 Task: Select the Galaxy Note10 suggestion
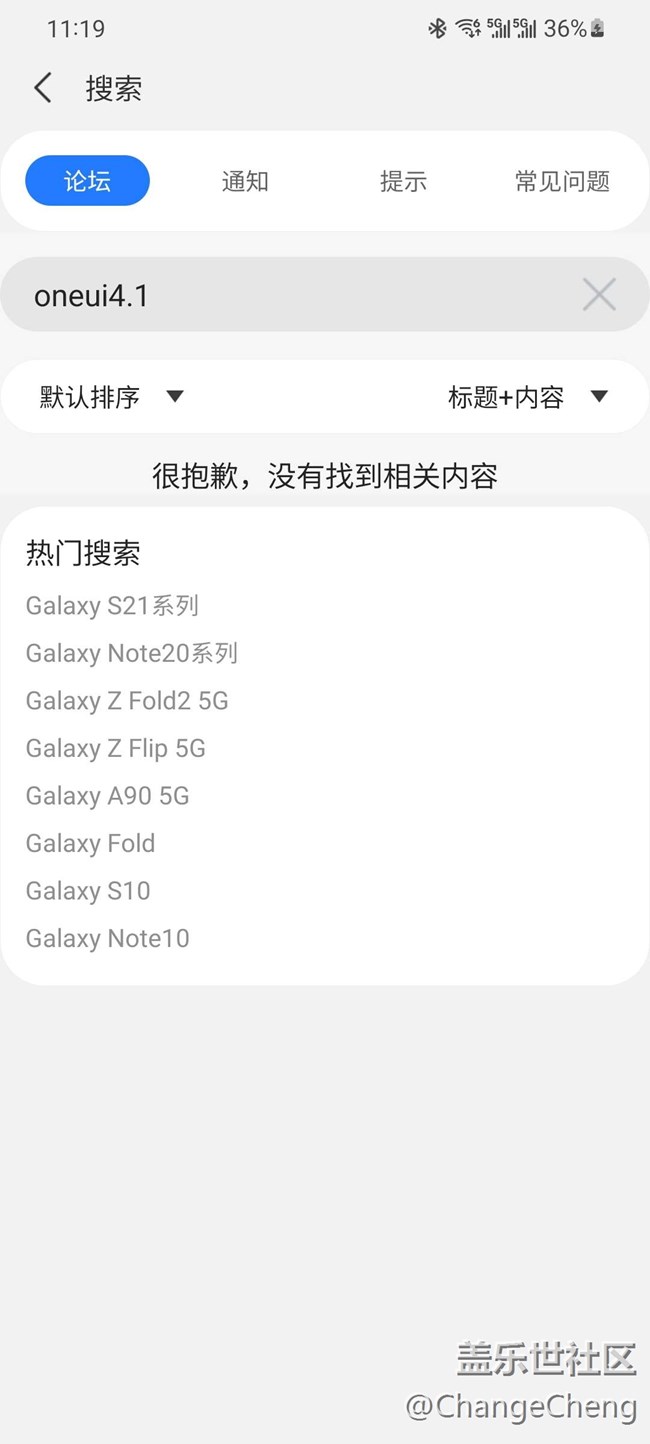click(x=108, y=938)
